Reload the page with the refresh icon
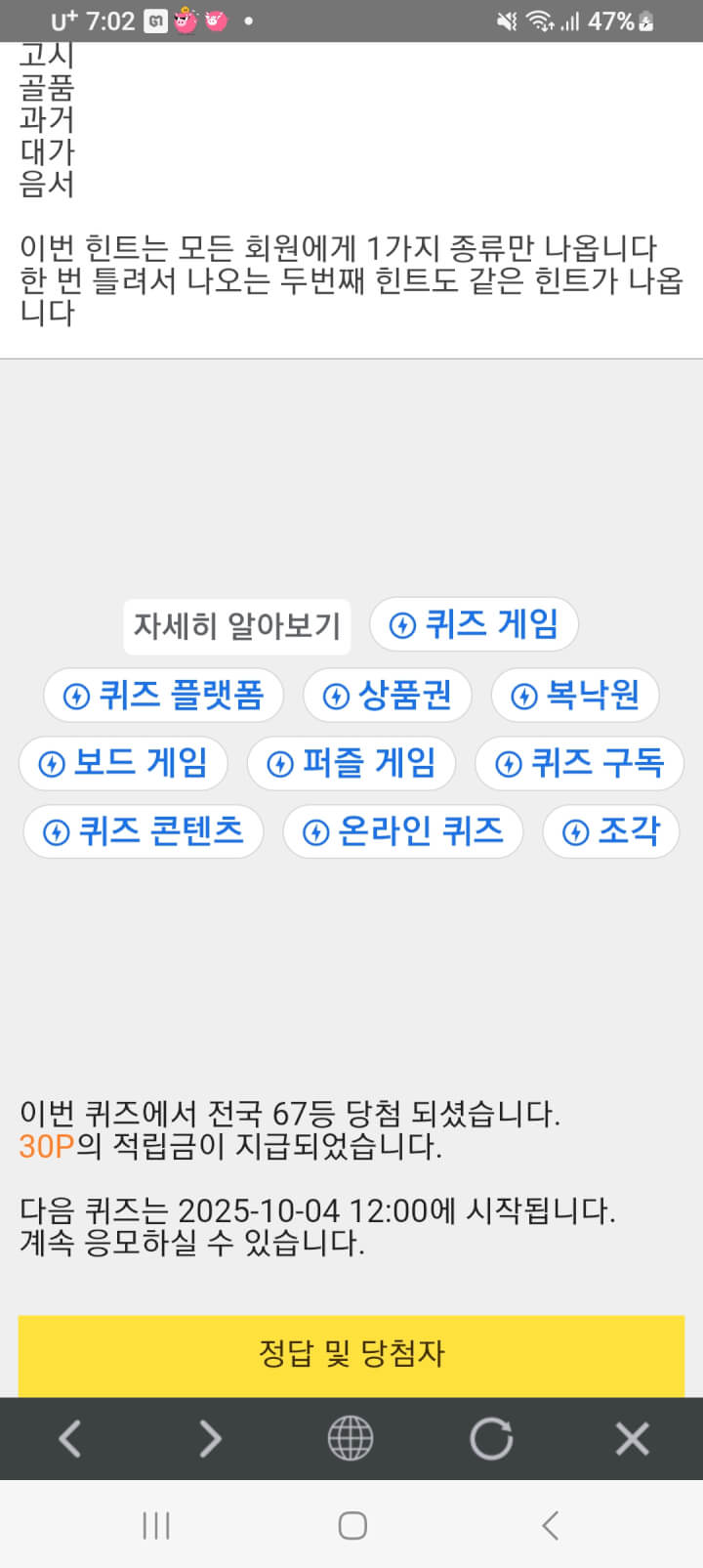This screenshot has width=703, height=1568. coord(491,1439)
